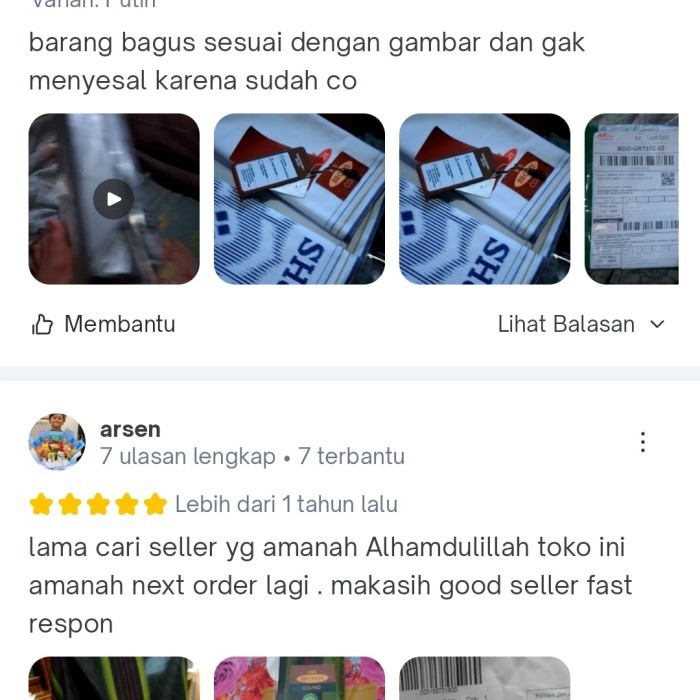Open the second review photo with red tag
The width and height of the screenshot is (700, 700).
click(x=299, y=199)
